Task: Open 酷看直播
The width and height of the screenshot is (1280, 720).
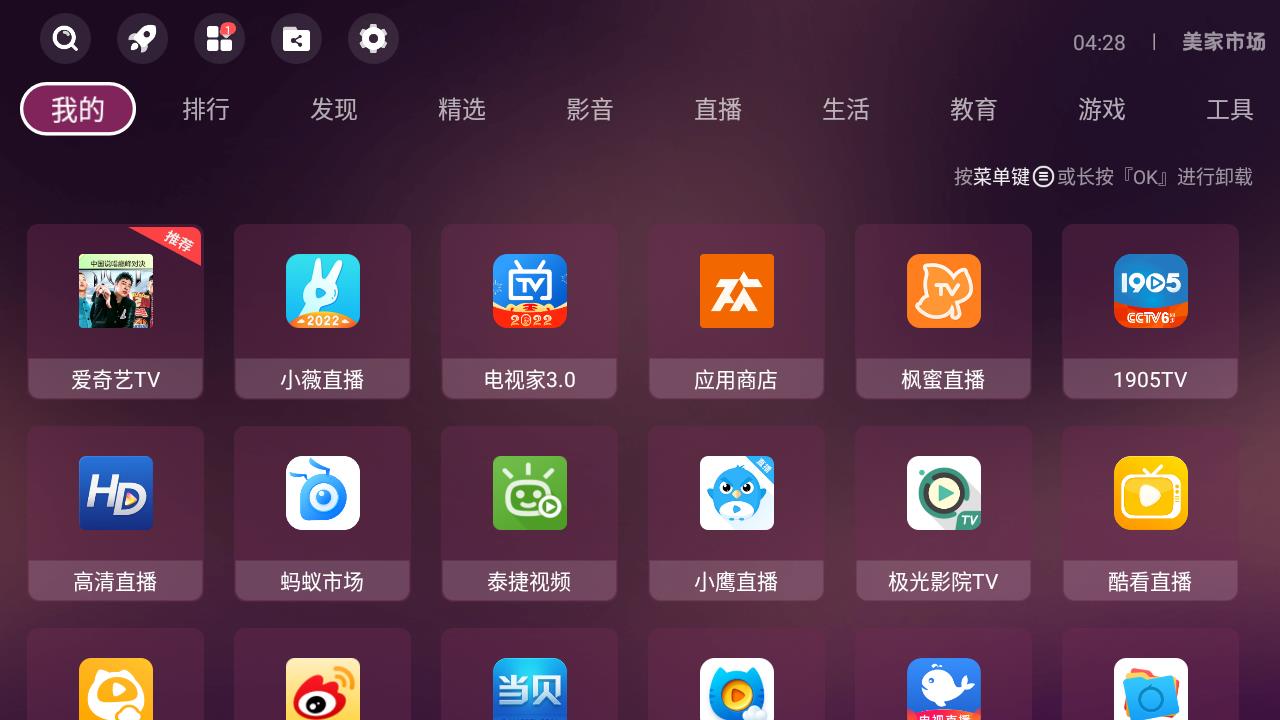Action: 1151,513
